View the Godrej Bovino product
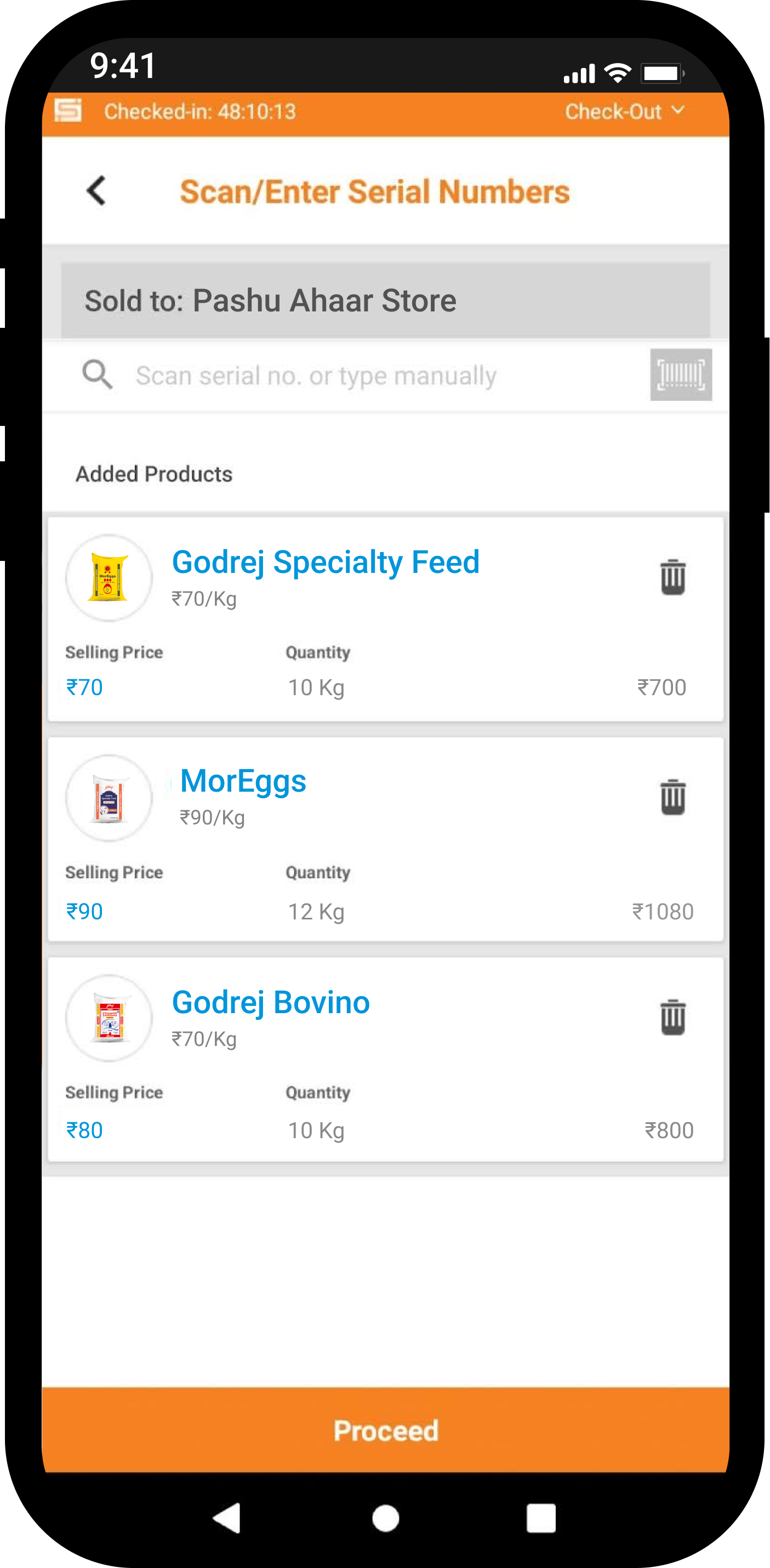Viewport: 770px width, 1568px height. [x=271, y=1002]
